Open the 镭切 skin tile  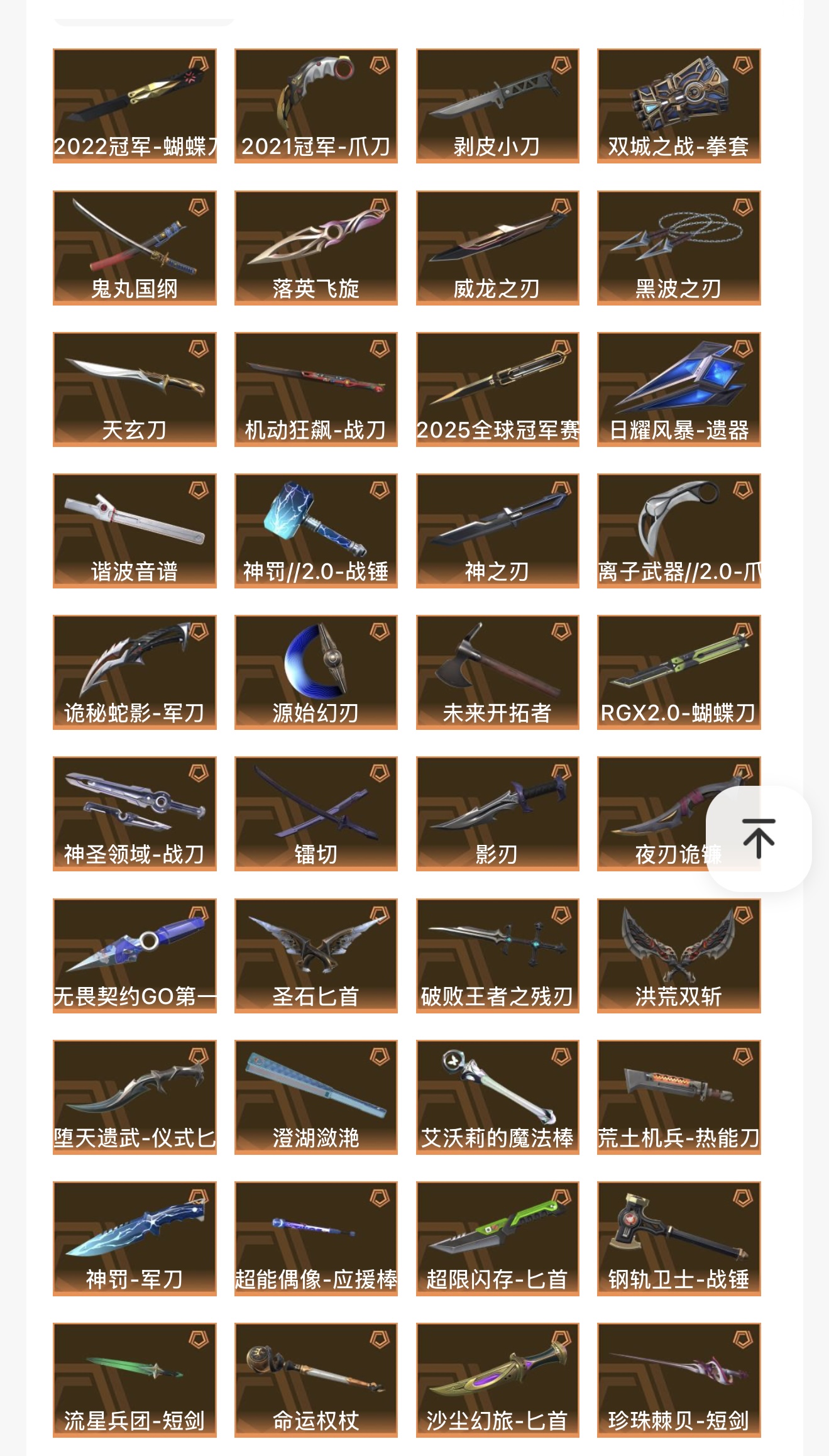coord(316,813)
